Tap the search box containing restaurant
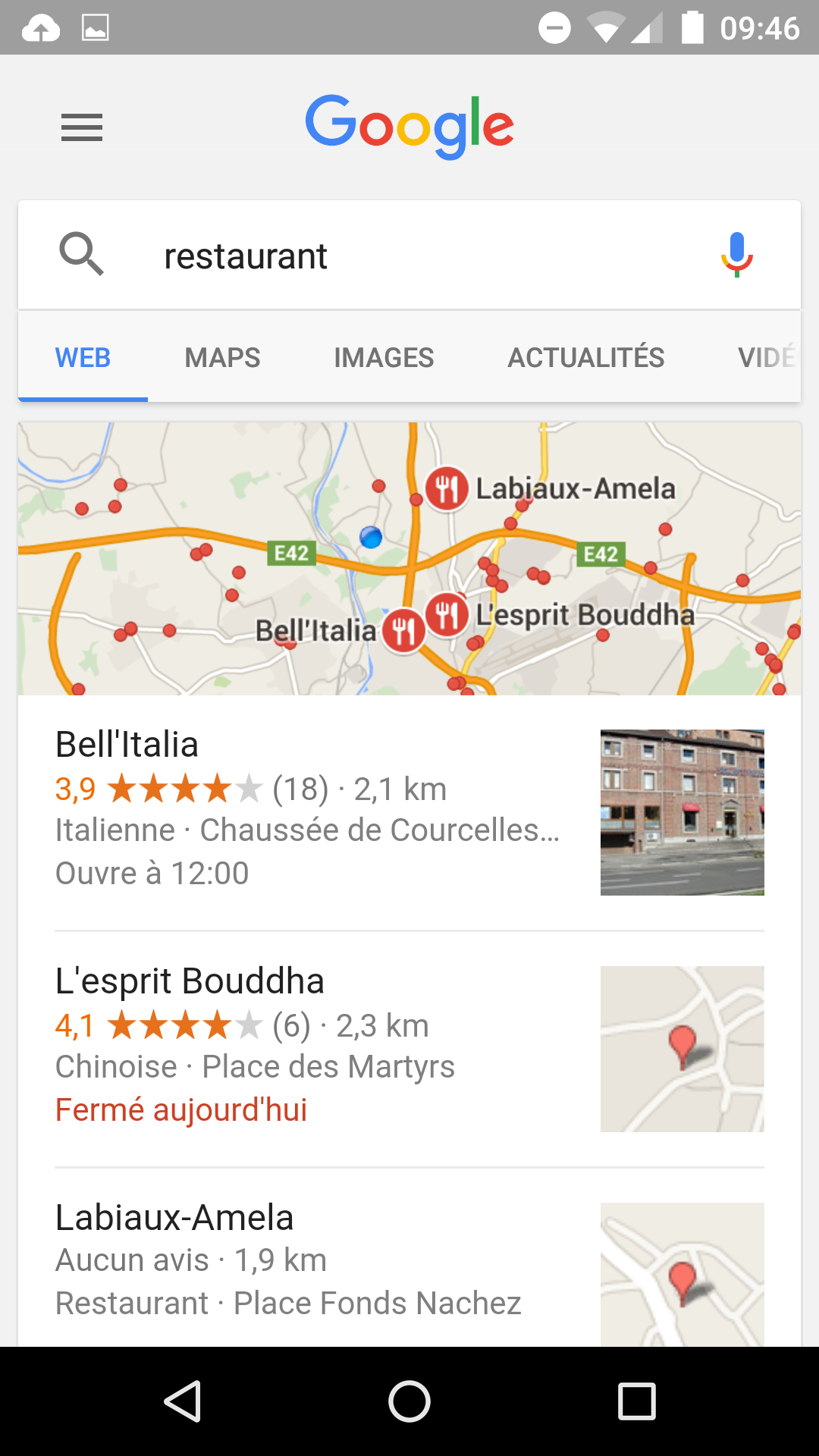Viewport: 819px width, 1456px height. pos(409,255)
